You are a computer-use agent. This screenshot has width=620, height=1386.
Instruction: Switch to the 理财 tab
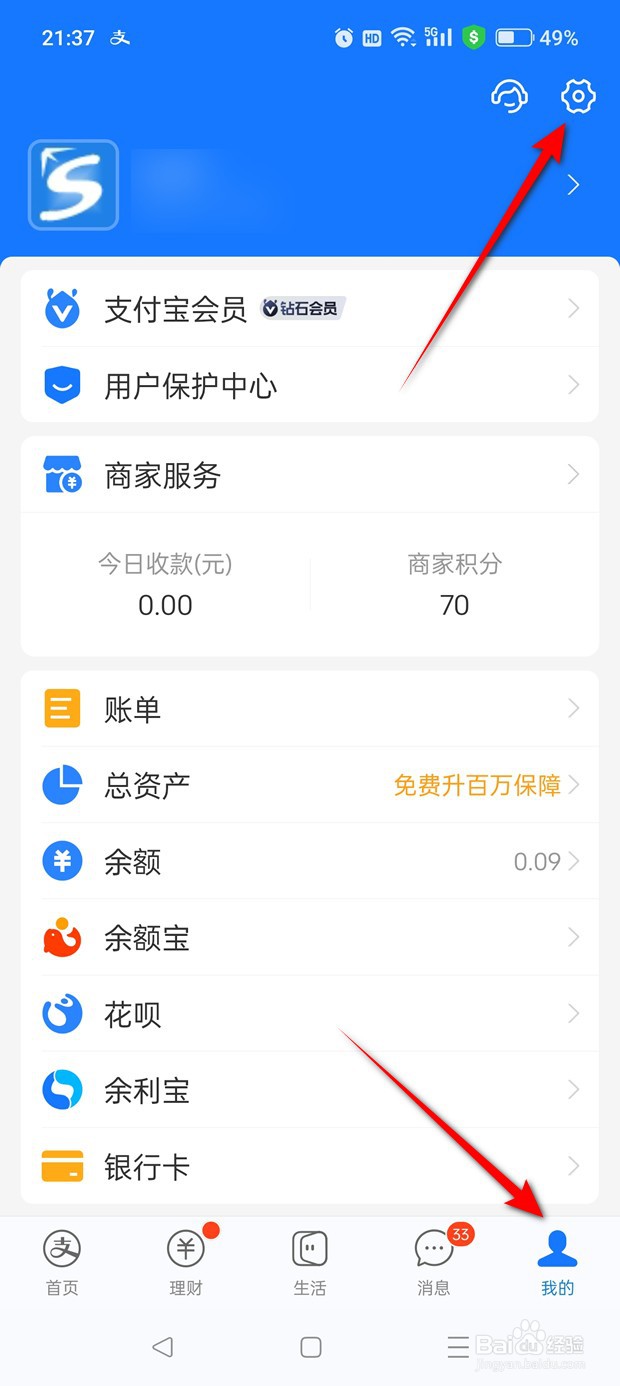click(186, 1262)
